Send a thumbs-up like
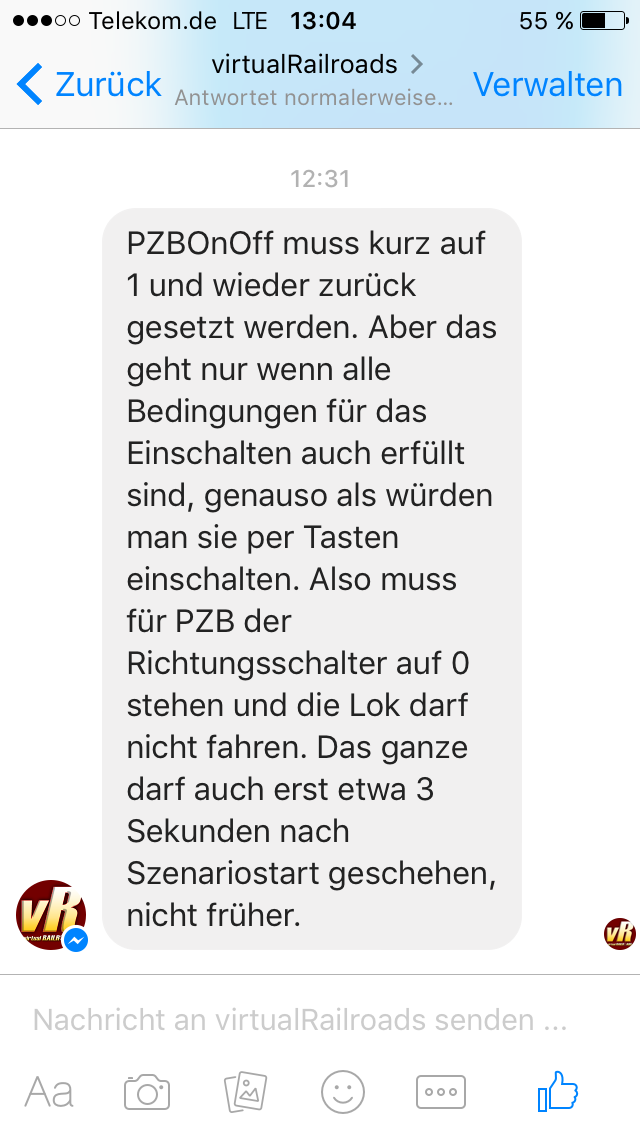The image size is (640, 1136). click(x=558, y=1090)
